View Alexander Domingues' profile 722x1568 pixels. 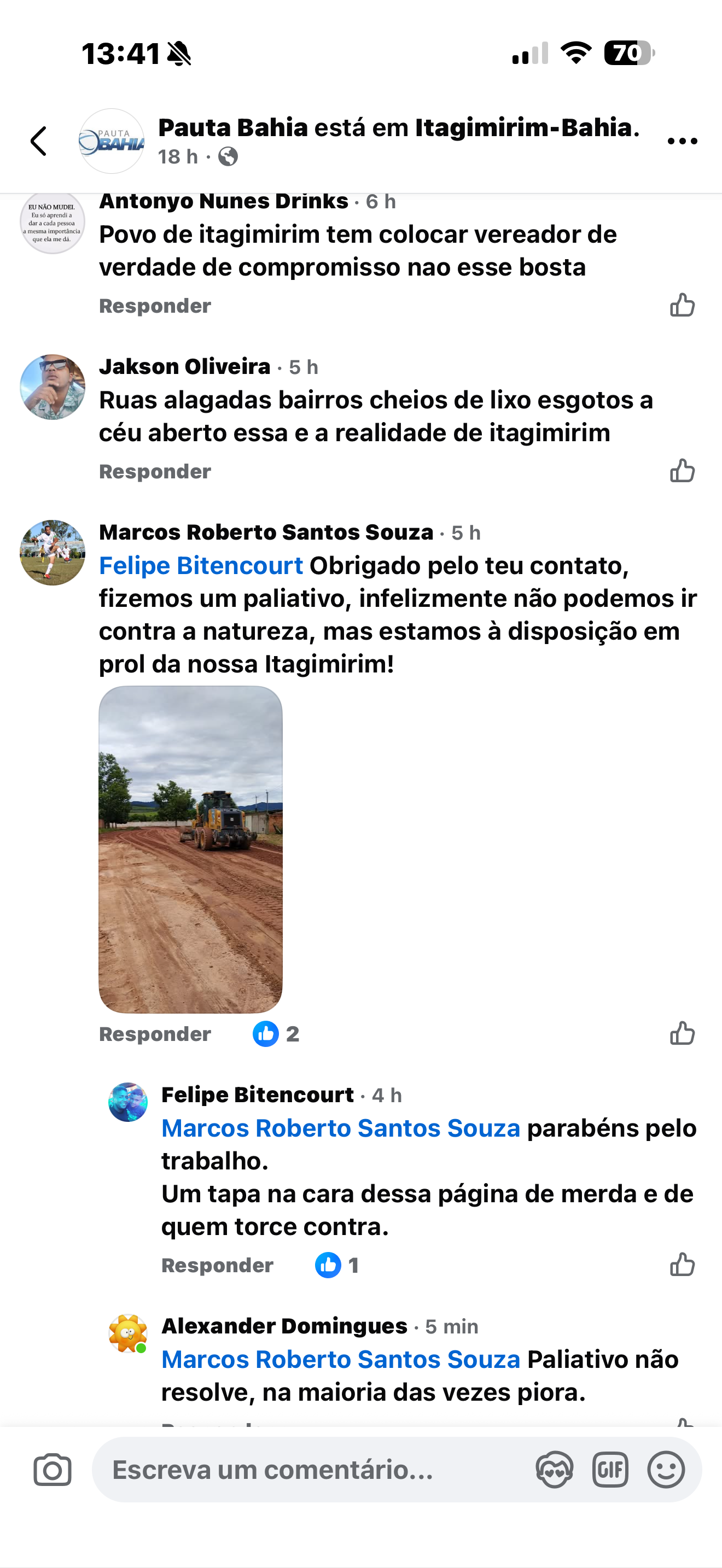click(284, 1326)
